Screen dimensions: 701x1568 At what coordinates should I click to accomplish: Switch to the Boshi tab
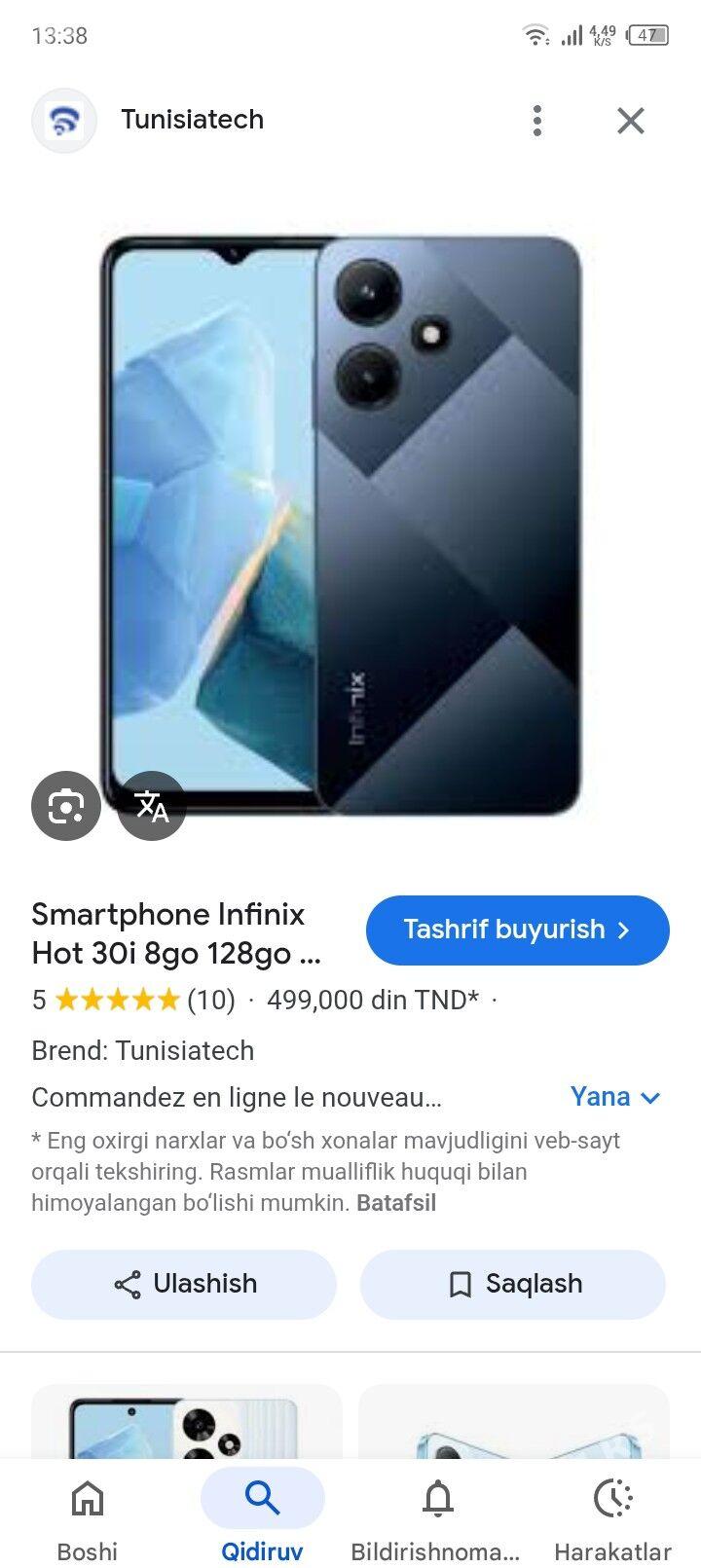point(87,1516)
